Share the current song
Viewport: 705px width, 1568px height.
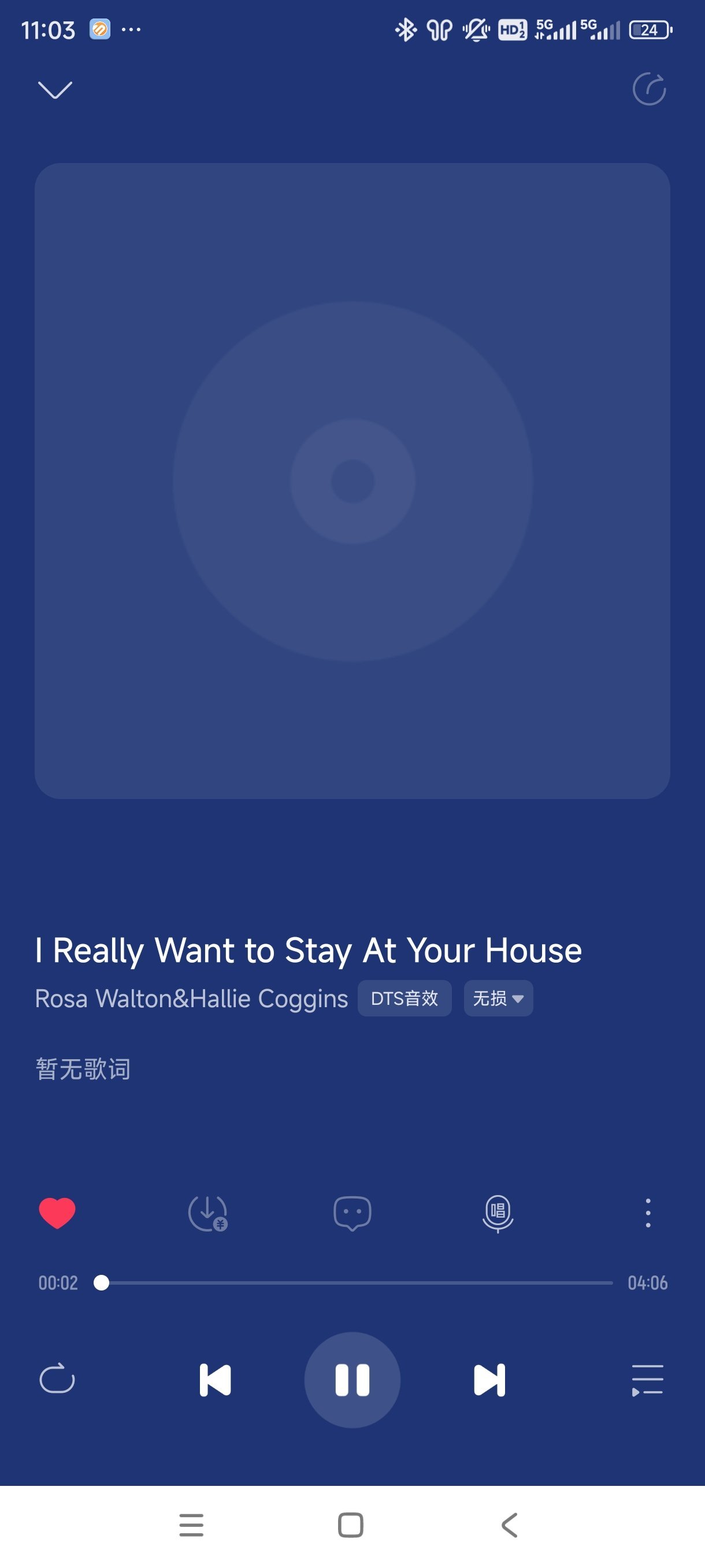649,90
